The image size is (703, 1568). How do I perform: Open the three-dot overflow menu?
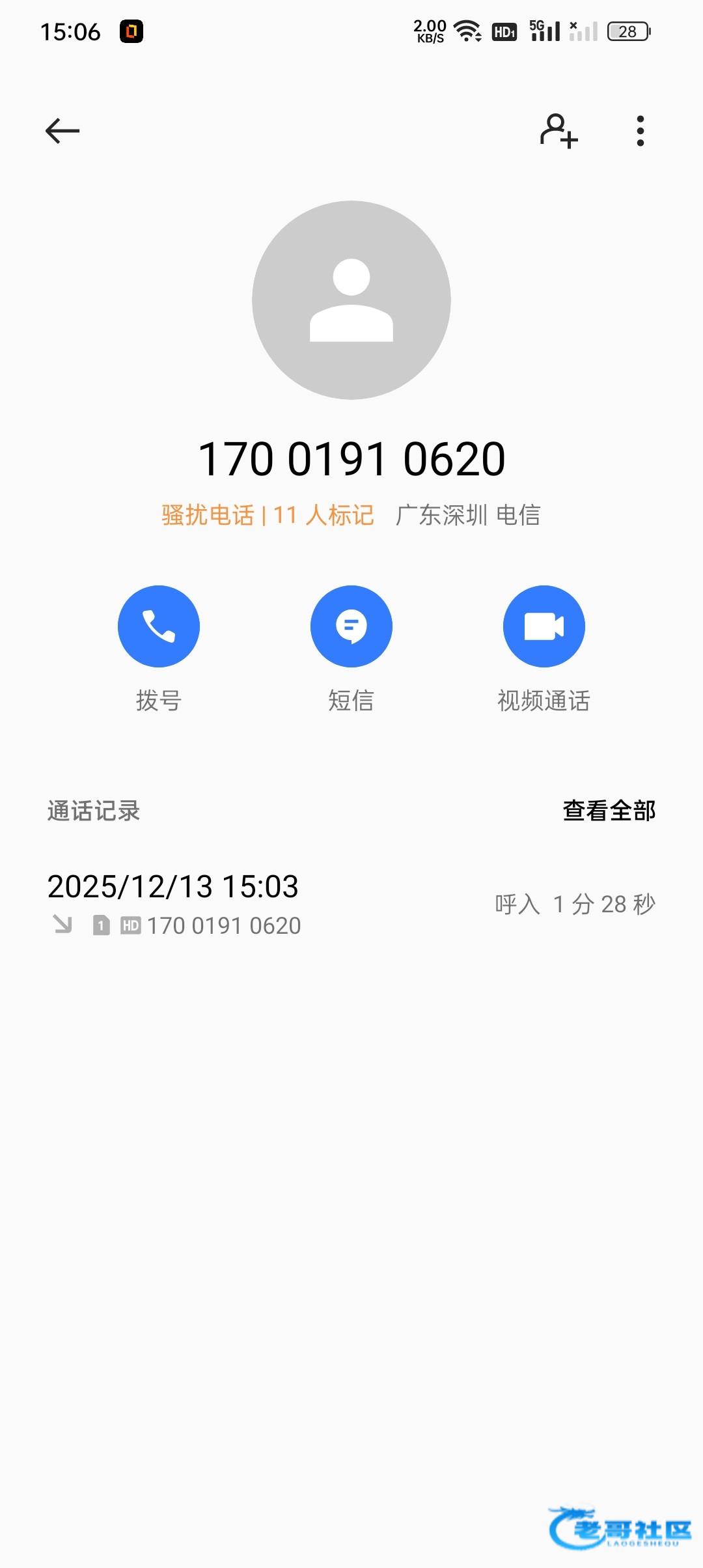(641, 131)
